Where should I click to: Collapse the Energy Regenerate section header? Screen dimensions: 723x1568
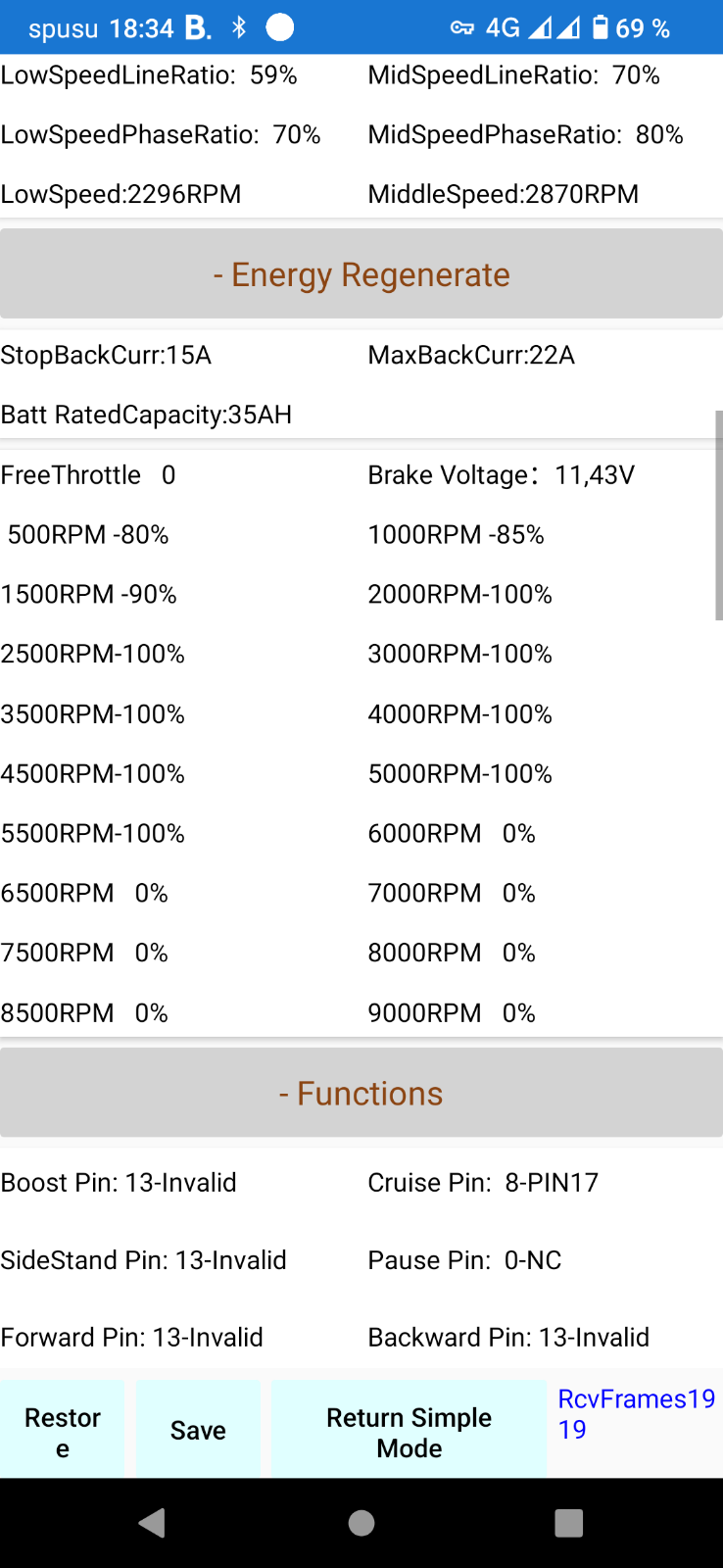point(361,274)
